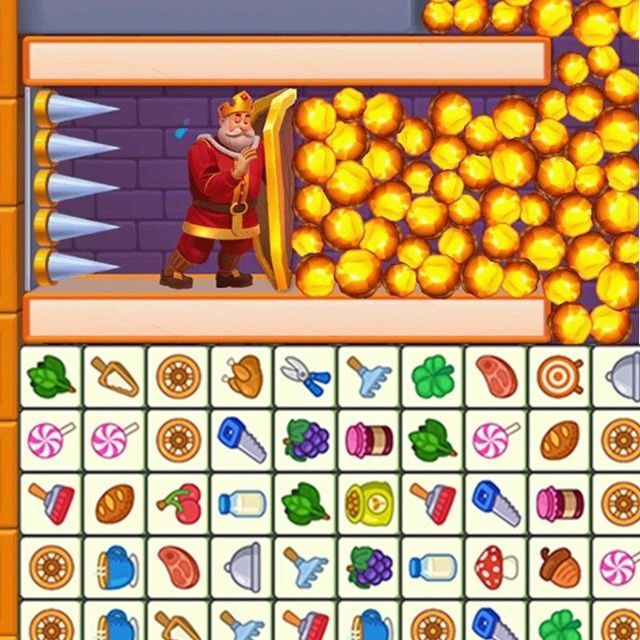Screen dimensions: 640x640
Task: Choose the acorn tile
Action: point(560,567)
